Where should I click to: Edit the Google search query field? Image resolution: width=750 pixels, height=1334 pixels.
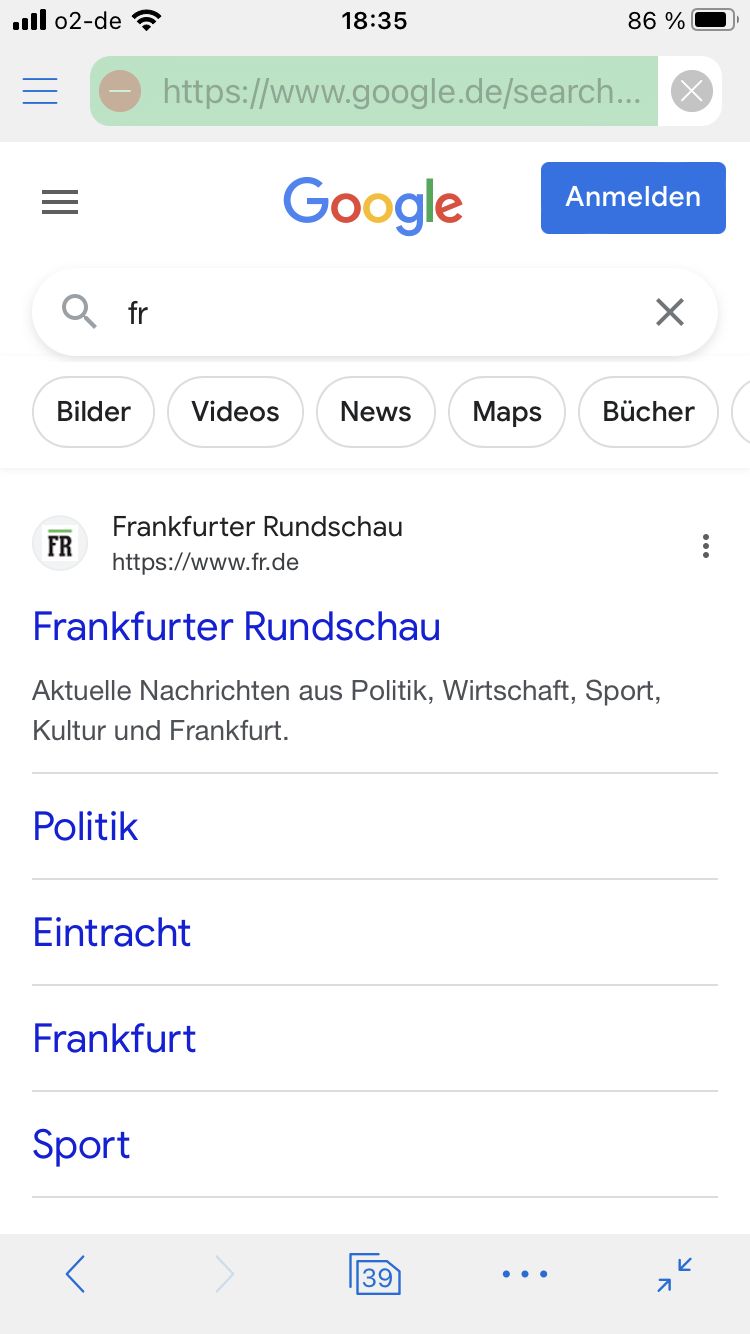pos(380,313)
